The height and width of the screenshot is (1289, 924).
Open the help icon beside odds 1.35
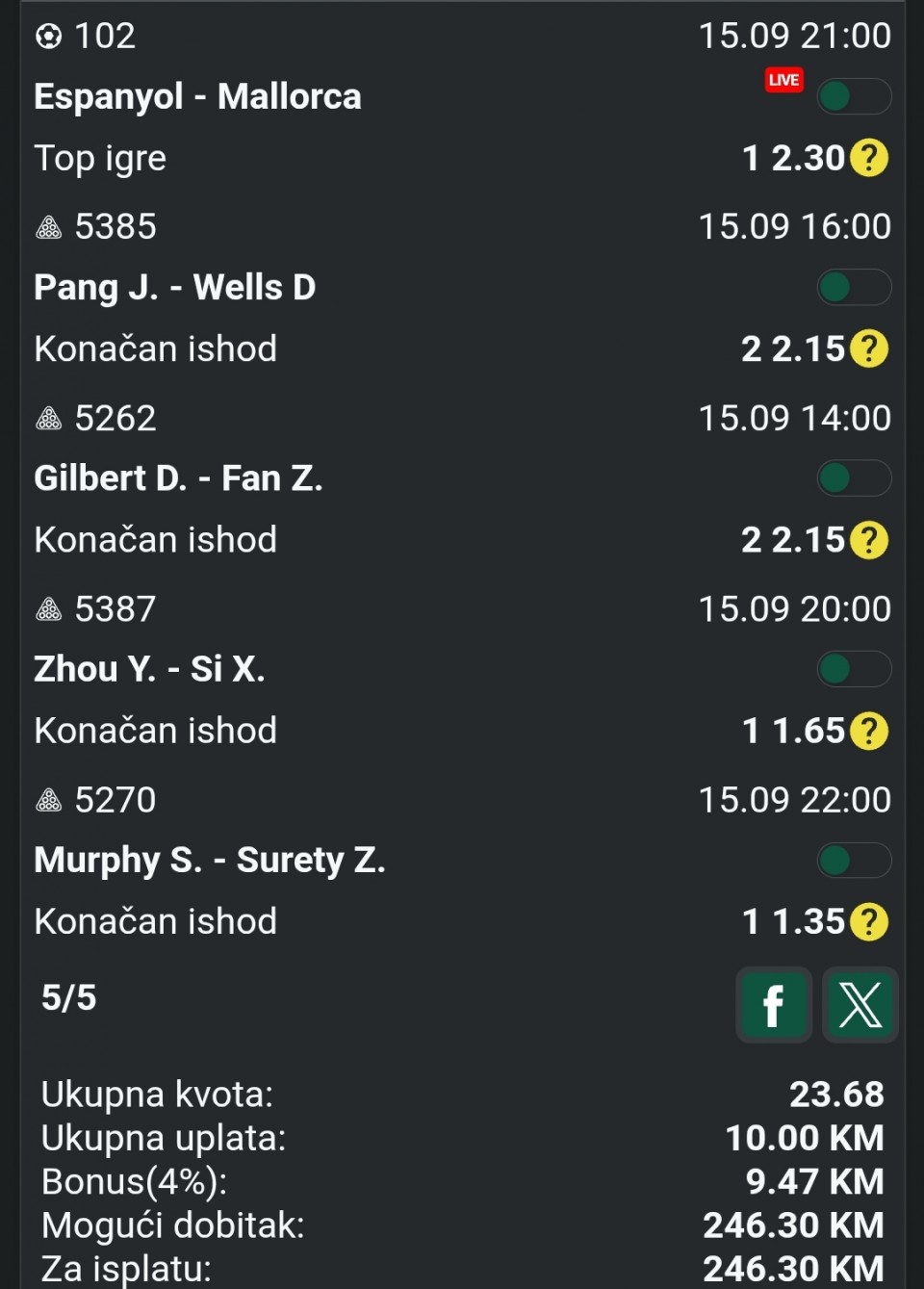click(869, 921)
